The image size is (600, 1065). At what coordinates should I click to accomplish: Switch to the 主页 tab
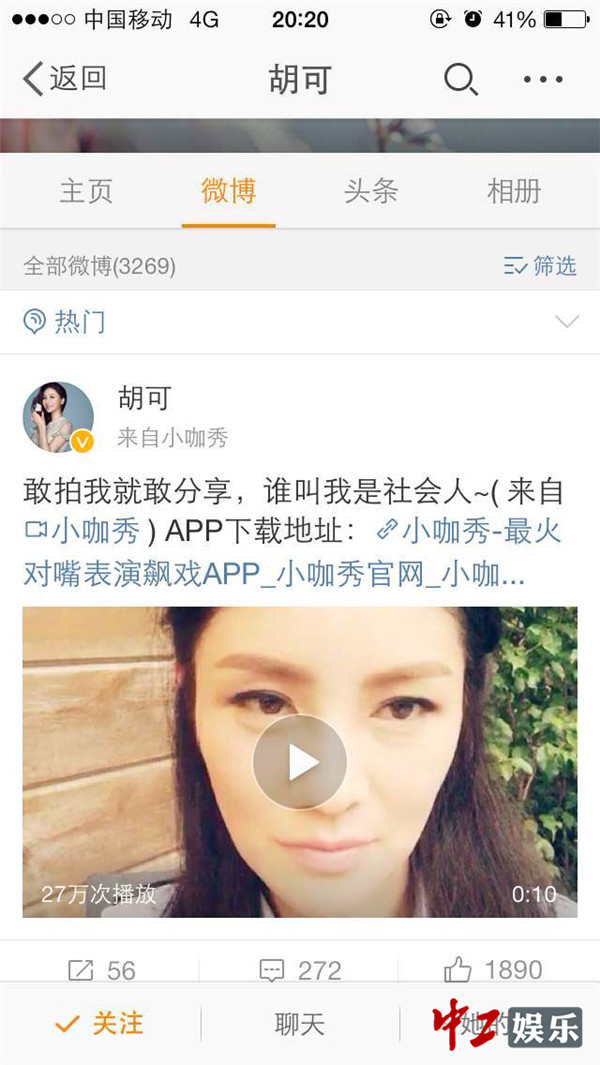point(86,191)
